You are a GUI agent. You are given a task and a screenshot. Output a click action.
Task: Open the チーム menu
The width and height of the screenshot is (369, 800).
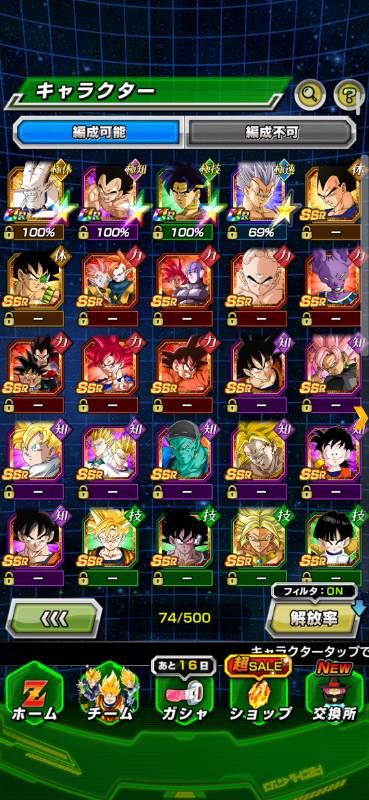click(x=109, y=697)
